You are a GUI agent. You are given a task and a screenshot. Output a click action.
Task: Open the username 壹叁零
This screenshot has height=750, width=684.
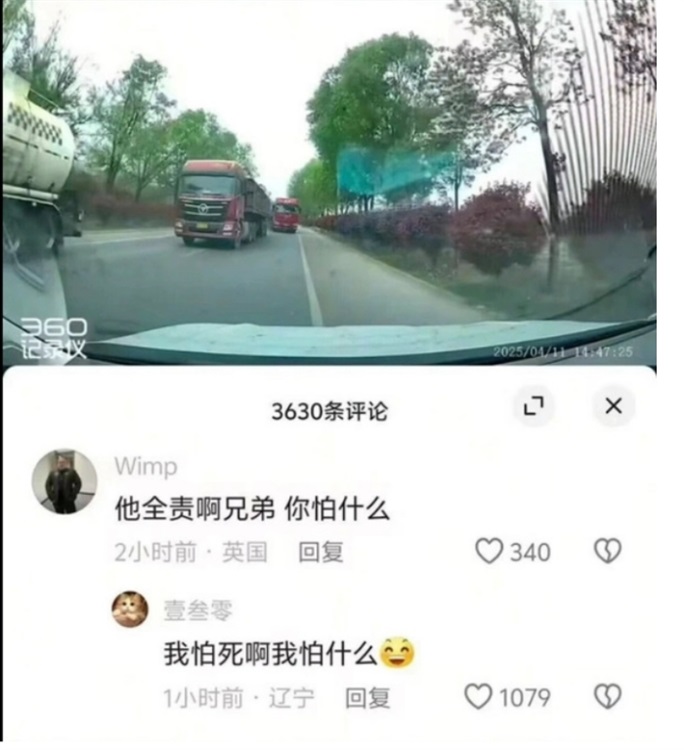pos(197,610)
